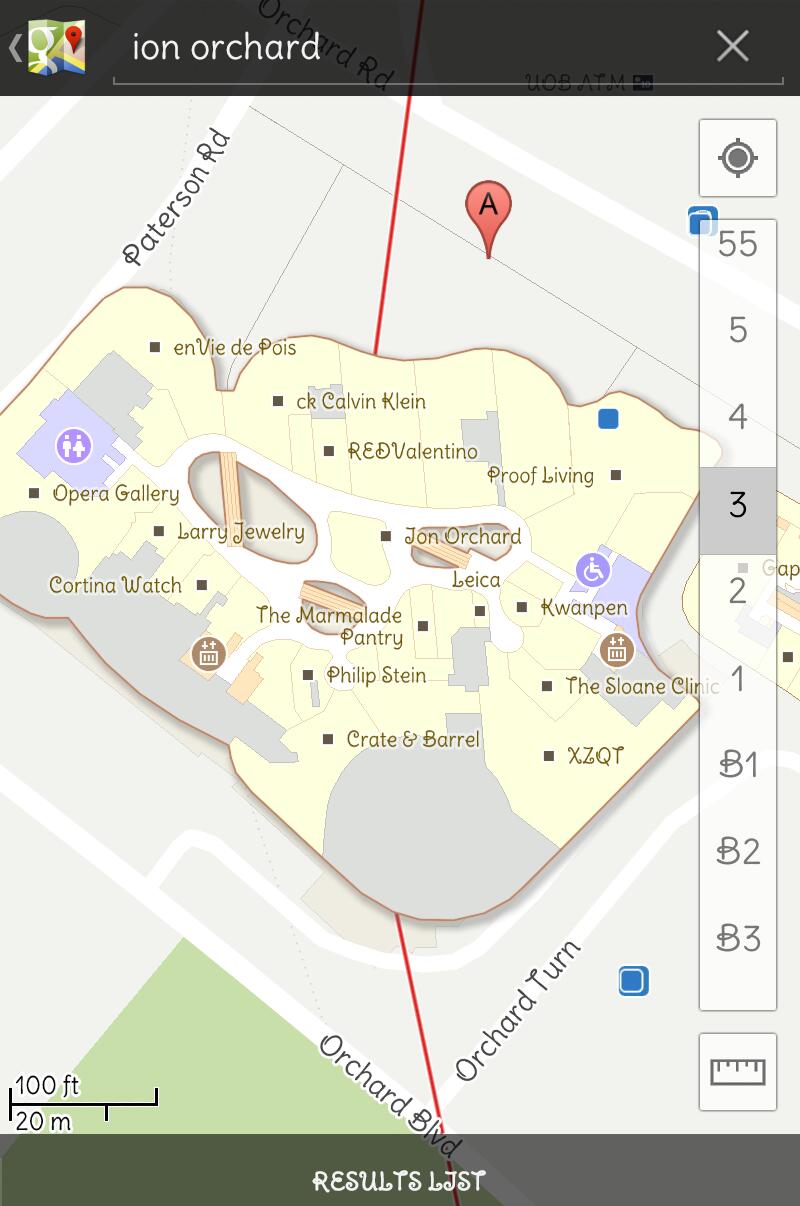Tap the blue transit icon near Orchard Turn

click(x=632, y=982)
